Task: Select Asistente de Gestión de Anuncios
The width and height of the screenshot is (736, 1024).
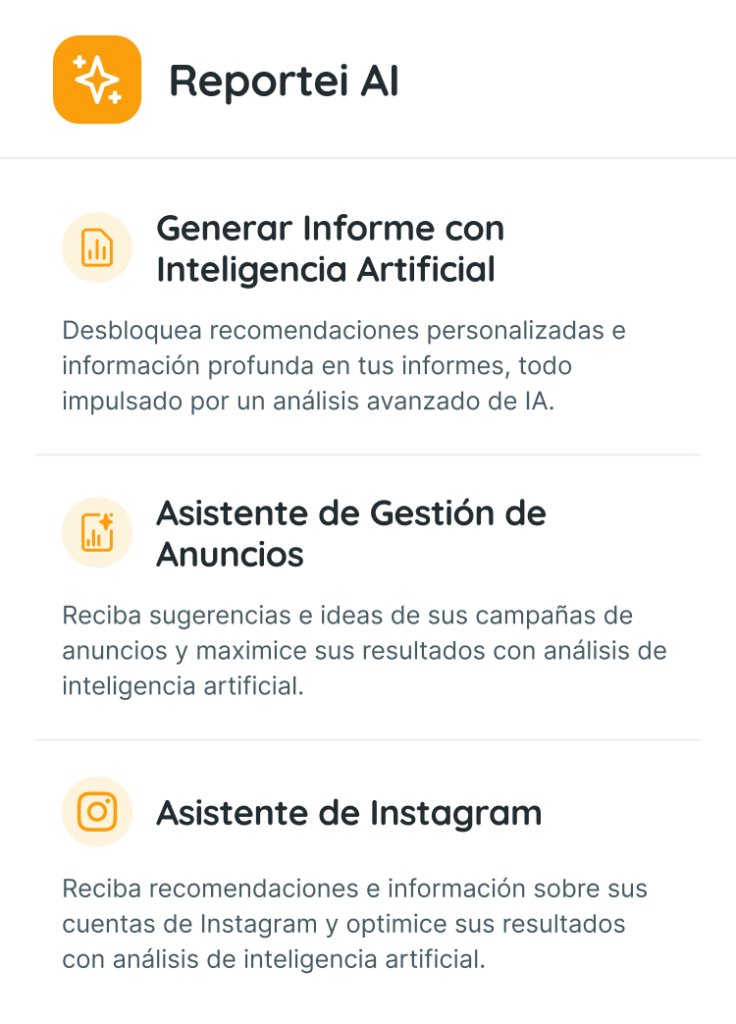Action: pos(368,597)
